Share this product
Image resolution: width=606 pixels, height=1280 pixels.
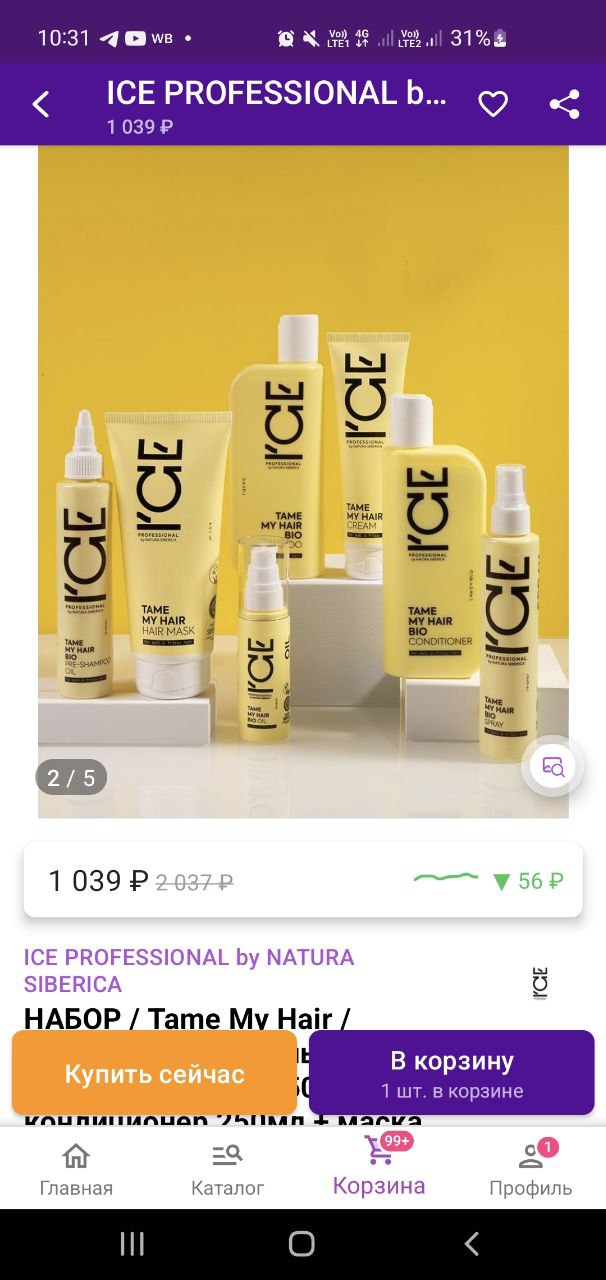pyautogui.click(x=565, y=104)
